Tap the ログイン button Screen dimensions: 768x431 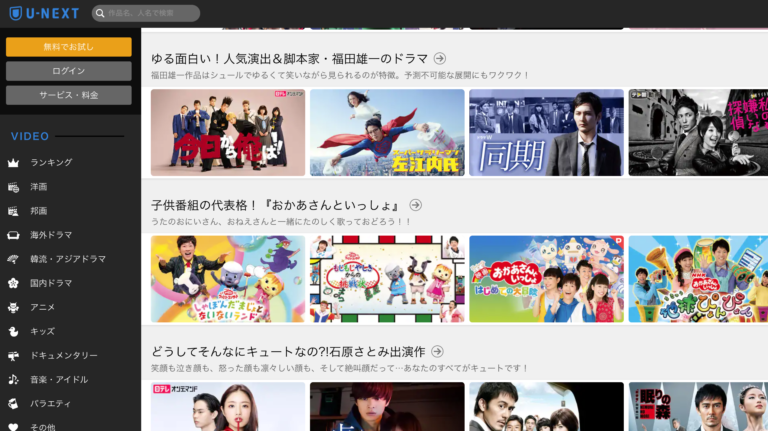(x=68, y=71)
